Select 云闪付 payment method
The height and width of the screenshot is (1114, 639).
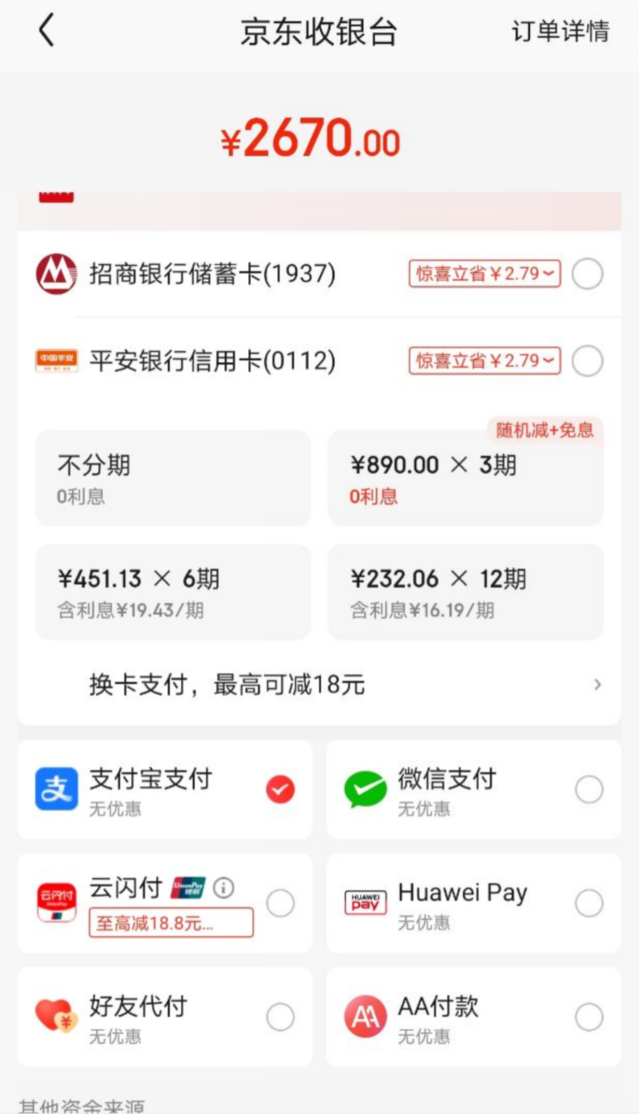pyautogui.click(x=165, y=903)
